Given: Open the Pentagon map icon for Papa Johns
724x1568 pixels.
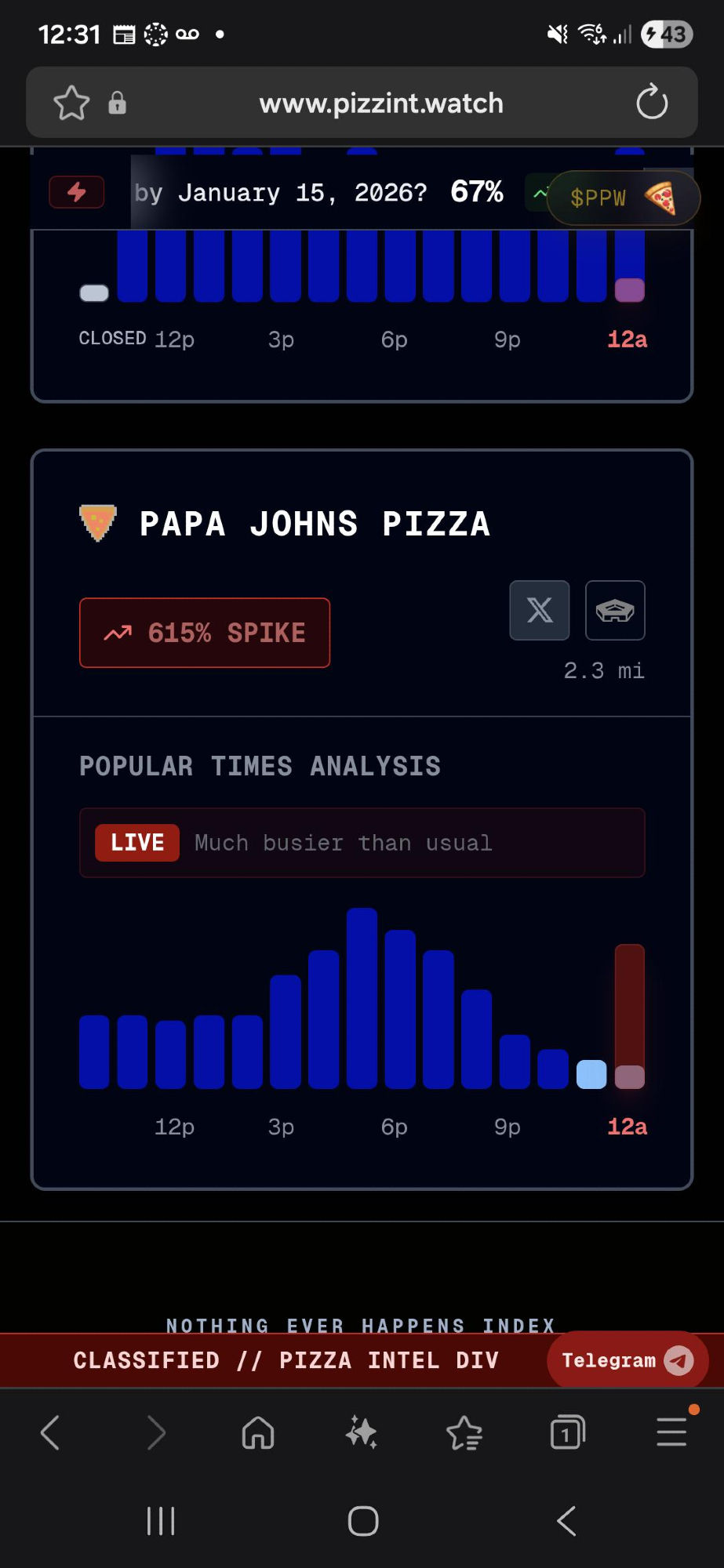Looking at the screenshot, I should click(x=615, y=610).
